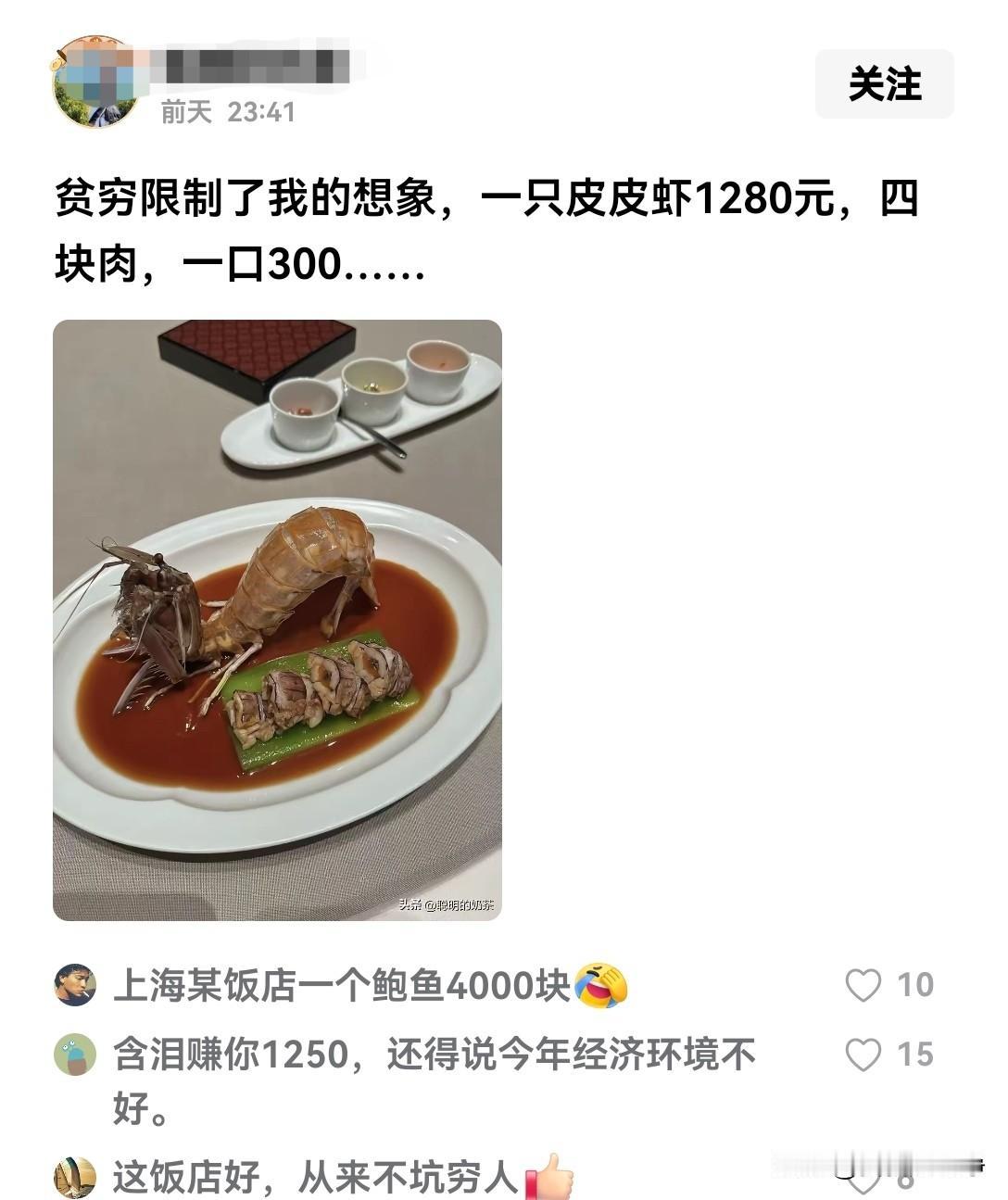Image resolution: width=1008 pixels, height=1200 pixels.
Task: Click the 关注 follow button
Action: click(x=884, y=83)
